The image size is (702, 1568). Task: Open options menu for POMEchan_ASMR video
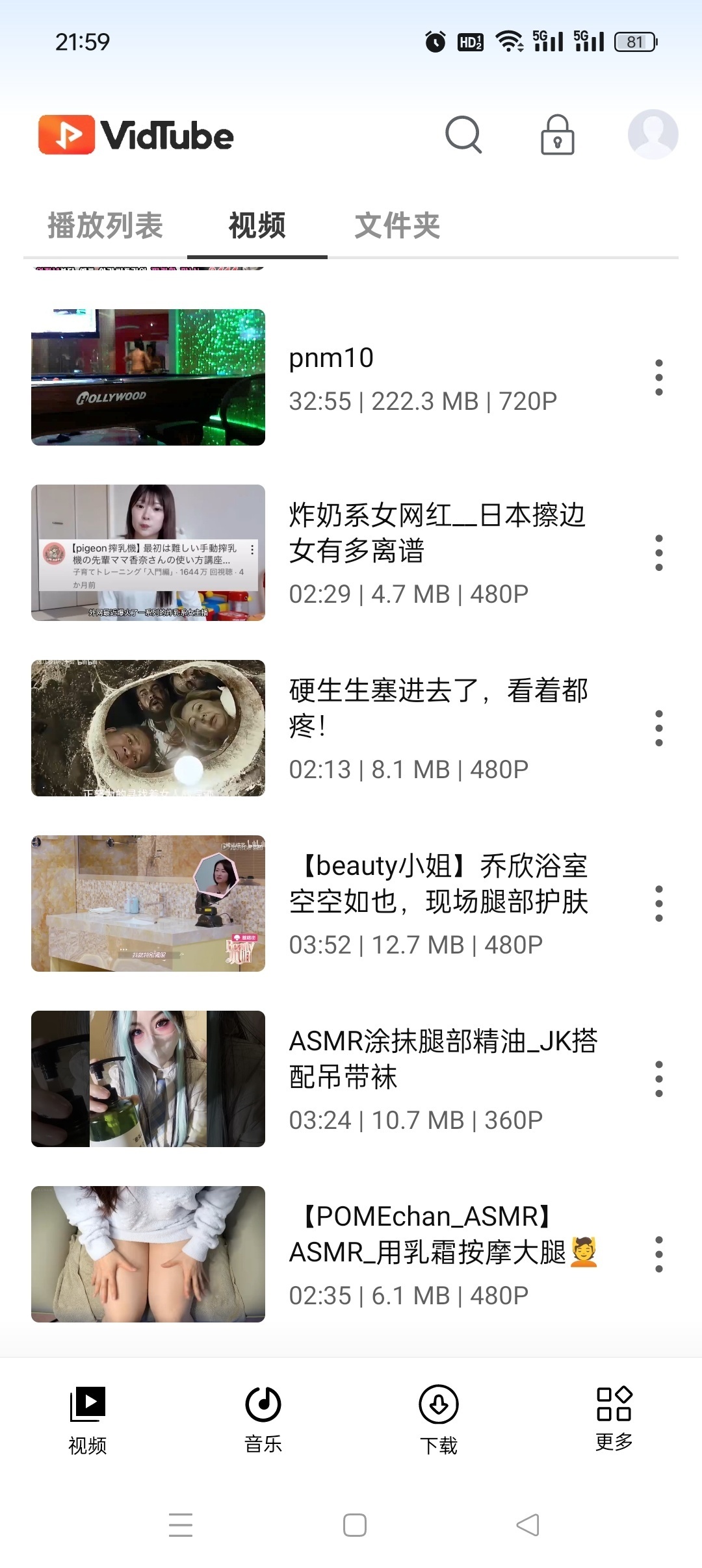point(658,1254)
